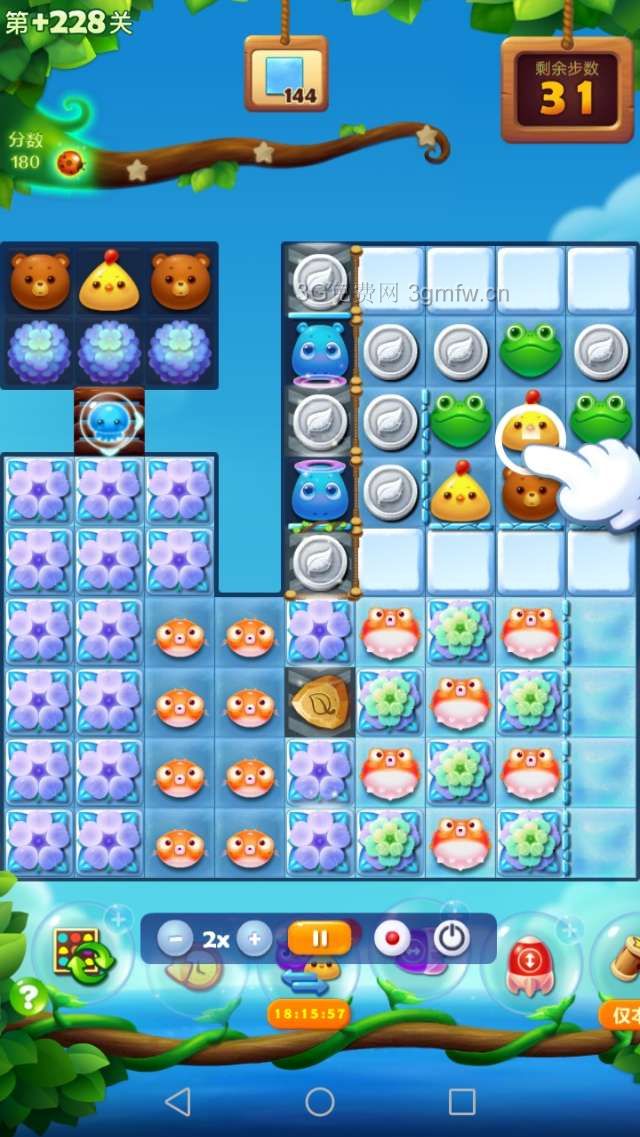640x1137 pixels.
Task: Go back with system navigation button
Action: [x=177, y=1101]
